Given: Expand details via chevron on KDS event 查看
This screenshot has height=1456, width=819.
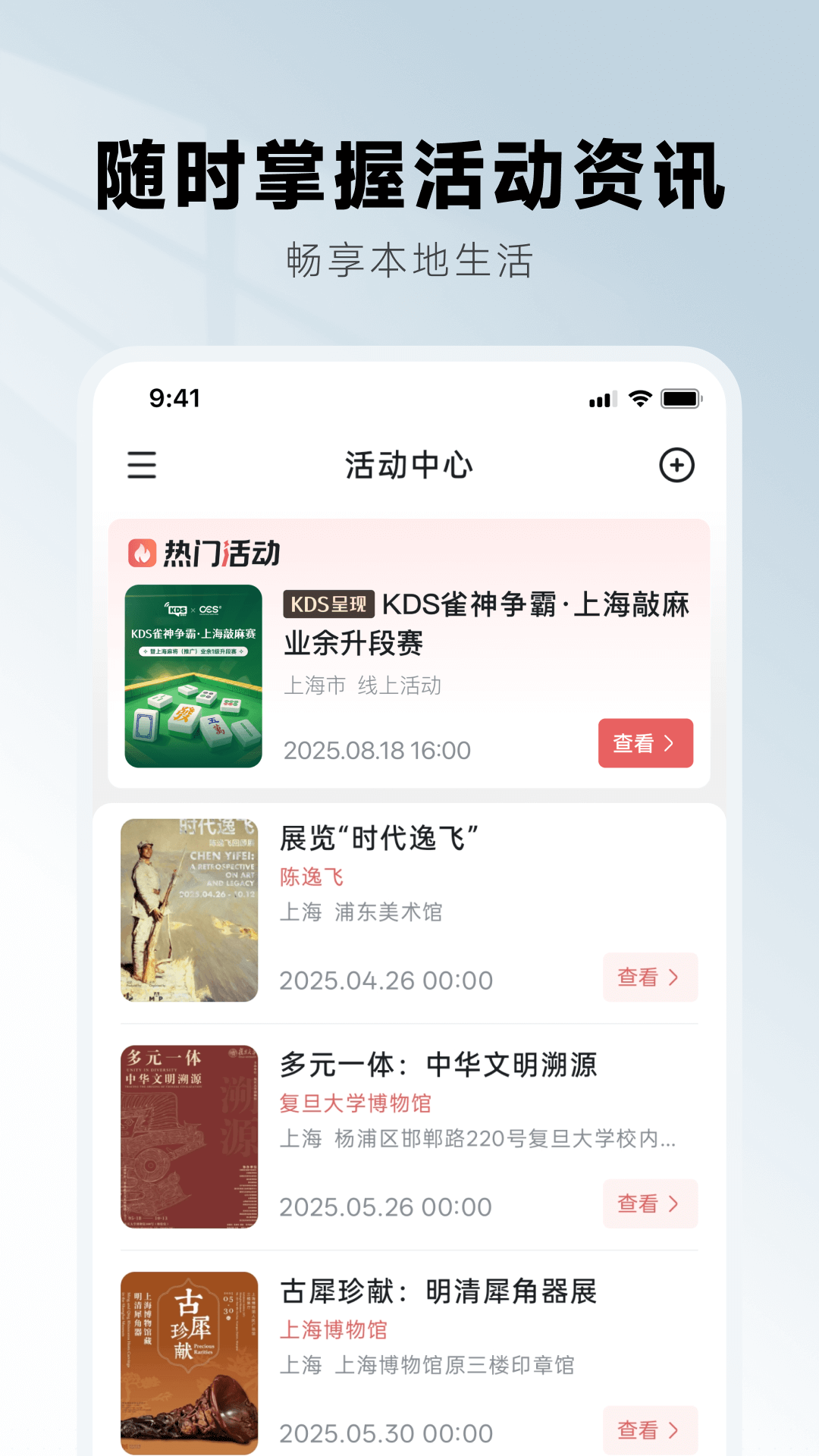Looking at the screenshot, I should [668, 745].
